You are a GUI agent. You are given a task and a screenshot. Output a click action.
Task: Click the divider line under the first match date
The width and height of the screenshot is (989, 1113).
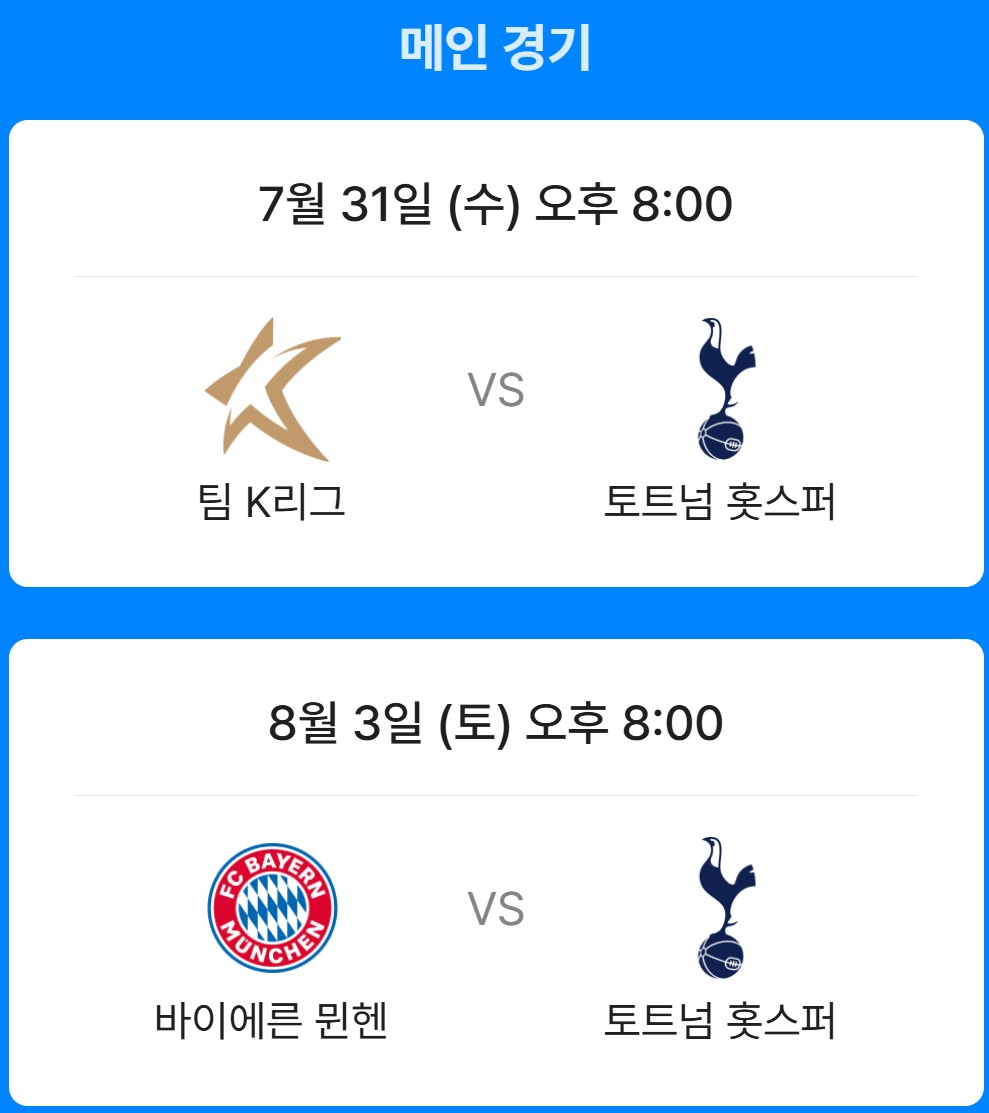[494, 274]
